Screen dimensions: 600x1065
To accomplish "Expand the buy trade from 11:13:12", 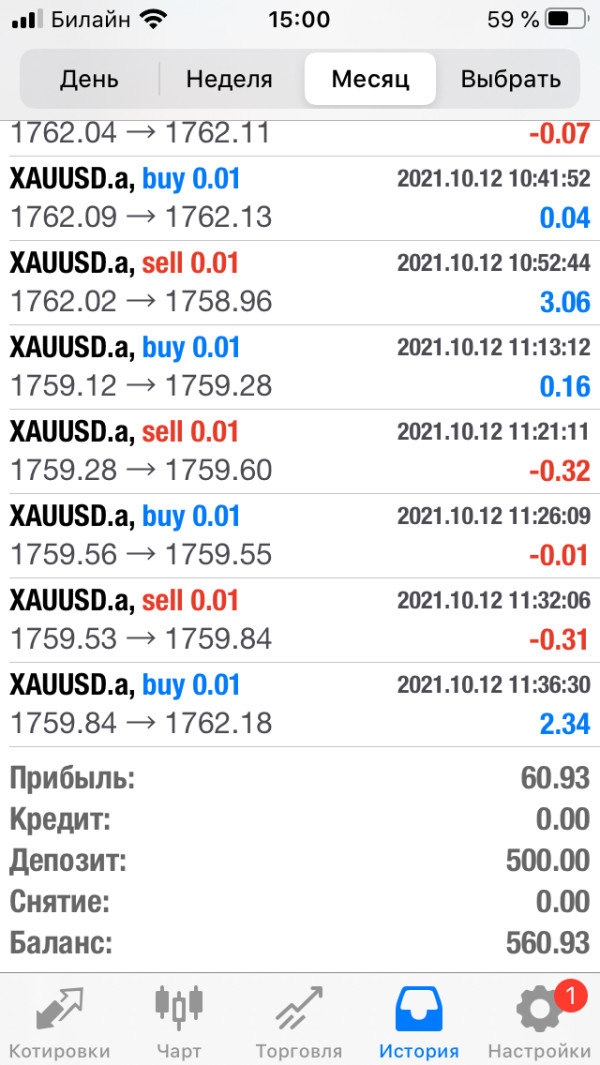I will coord(300,367).
